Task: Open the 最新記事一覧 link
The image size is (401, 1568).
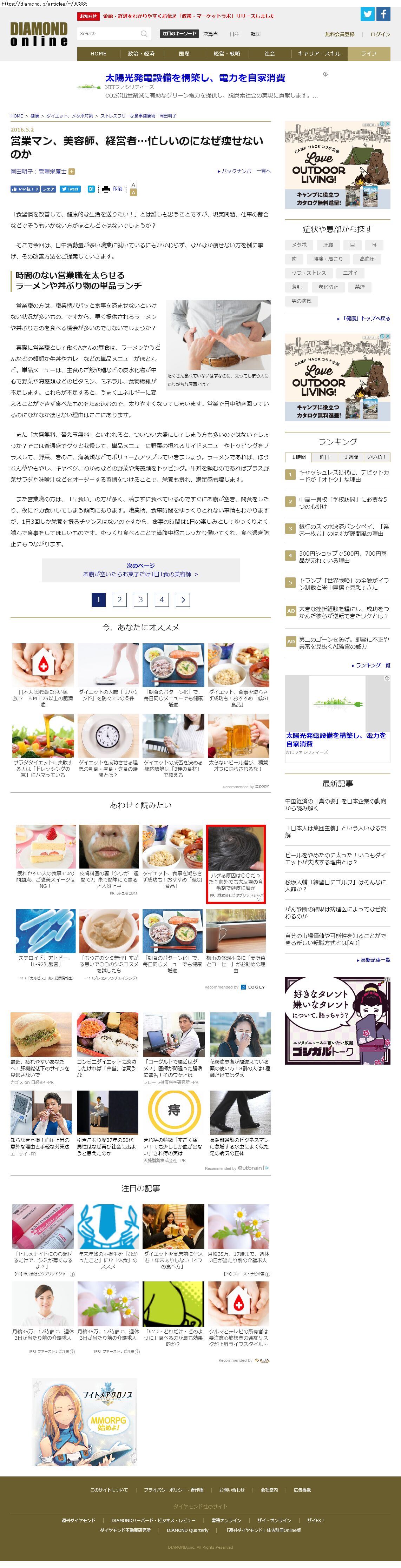Action: pyautogui.click(x=374, y=960)
